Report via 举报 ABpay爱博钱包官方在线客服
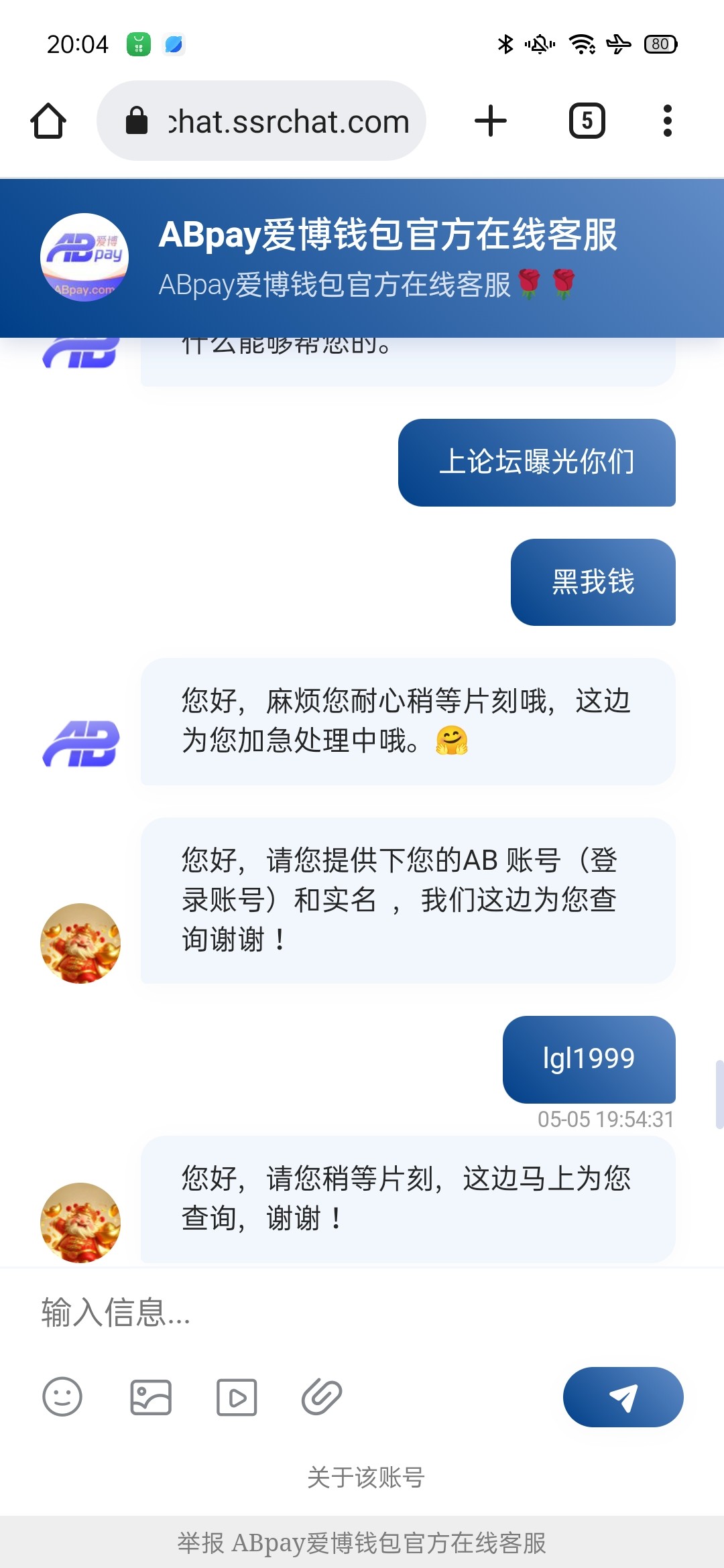 [362, 1543]
